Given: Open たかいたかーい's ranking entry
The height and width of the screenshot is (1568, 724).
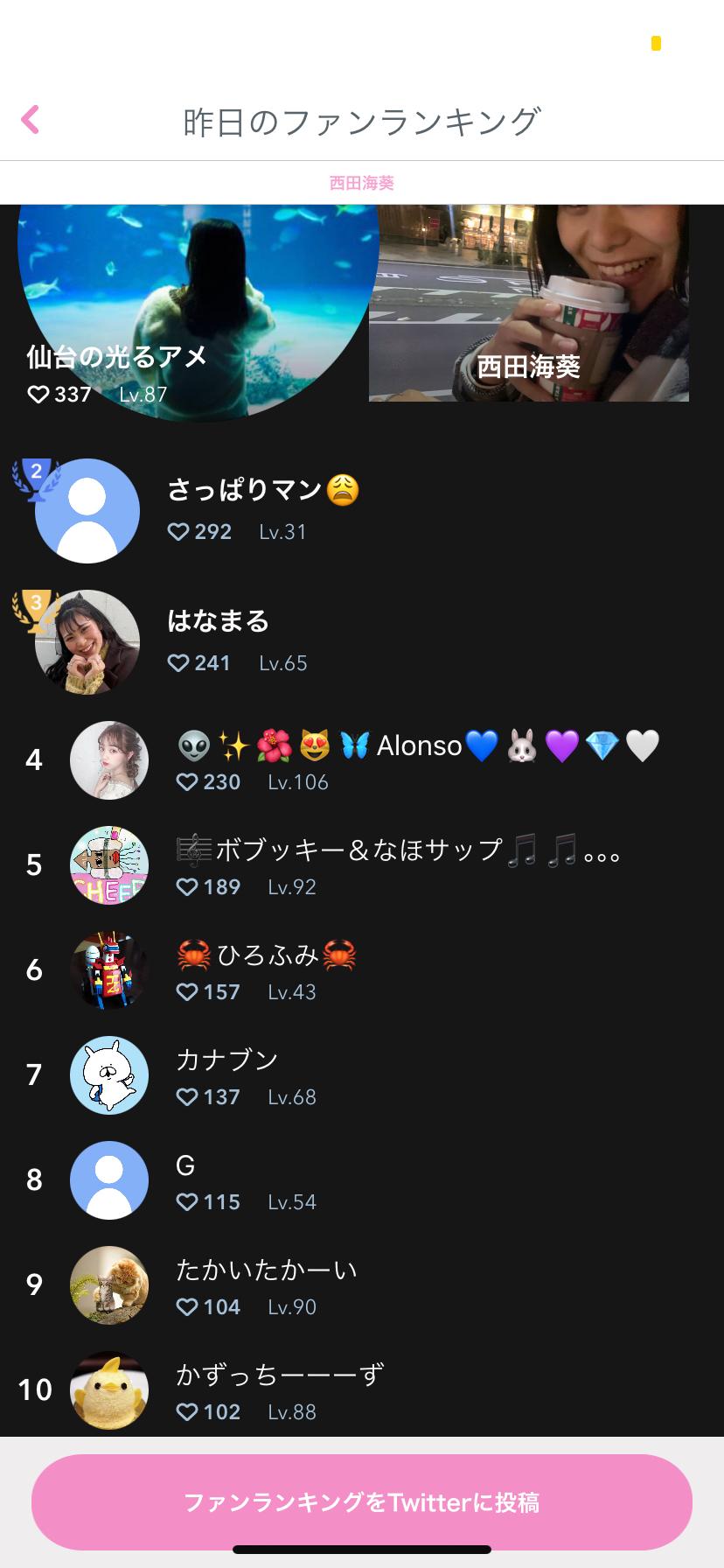Looking at the screenshot, I should (267, 1285).
